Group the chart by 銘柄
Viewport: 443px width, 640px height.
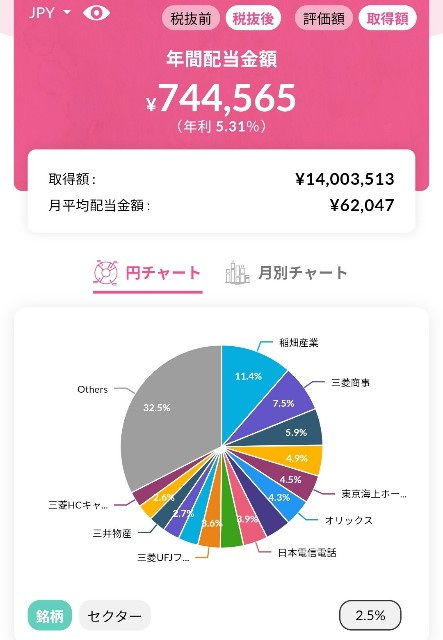50,615
